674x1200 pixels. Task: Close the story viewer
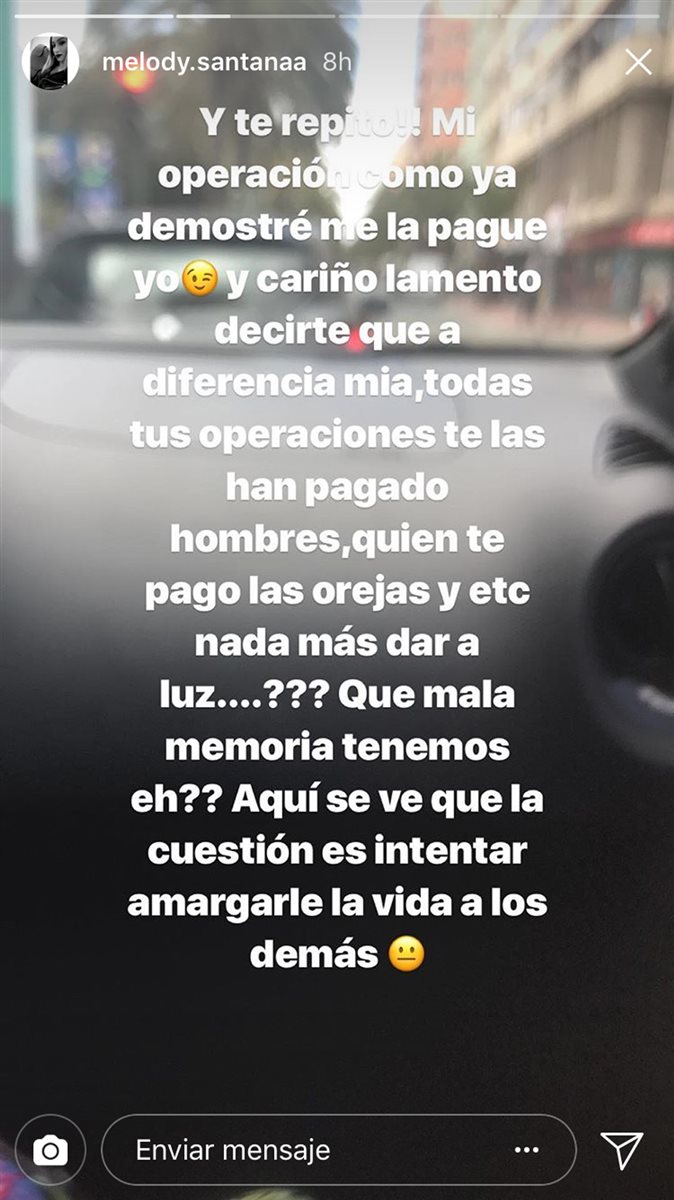click(x=637, y=62)
